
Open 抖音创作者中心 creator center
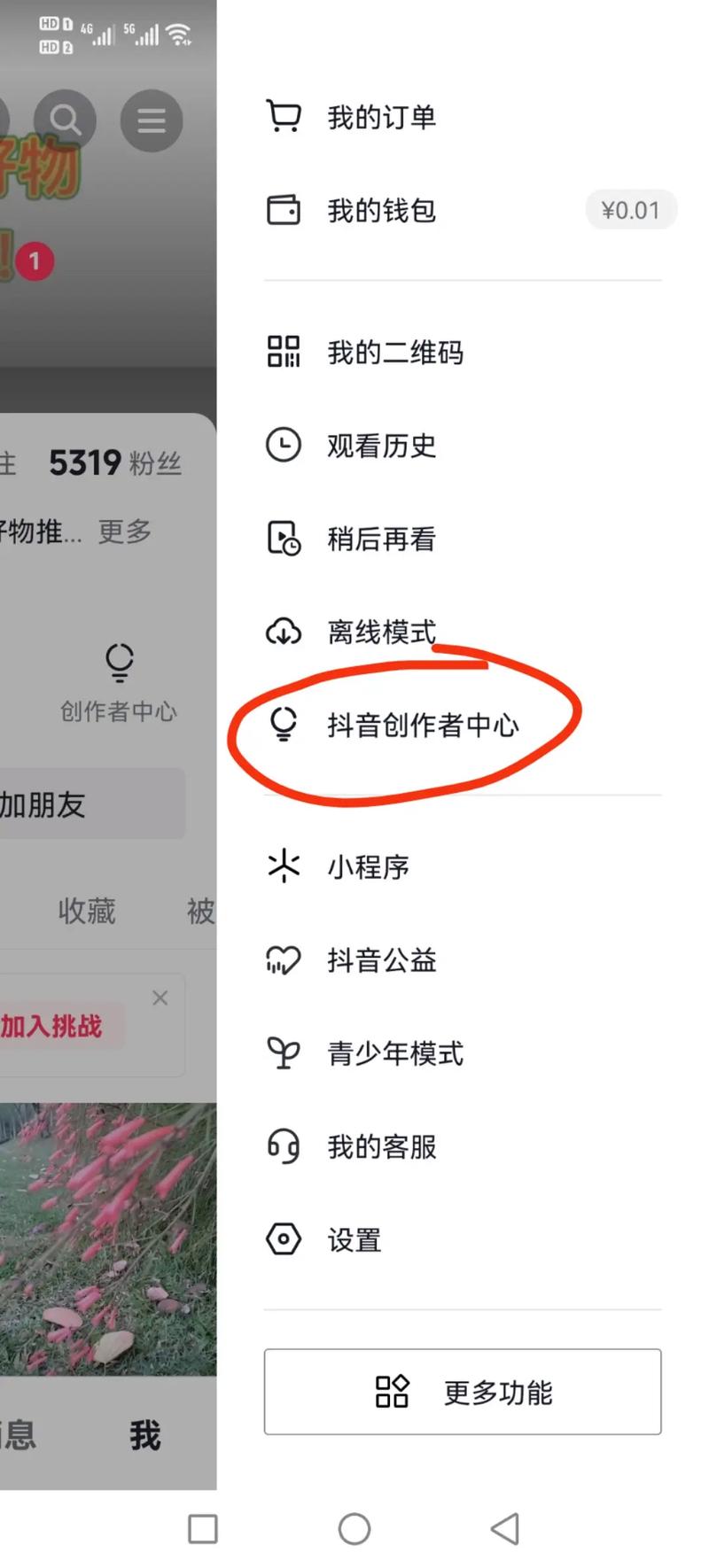(422, 725)
